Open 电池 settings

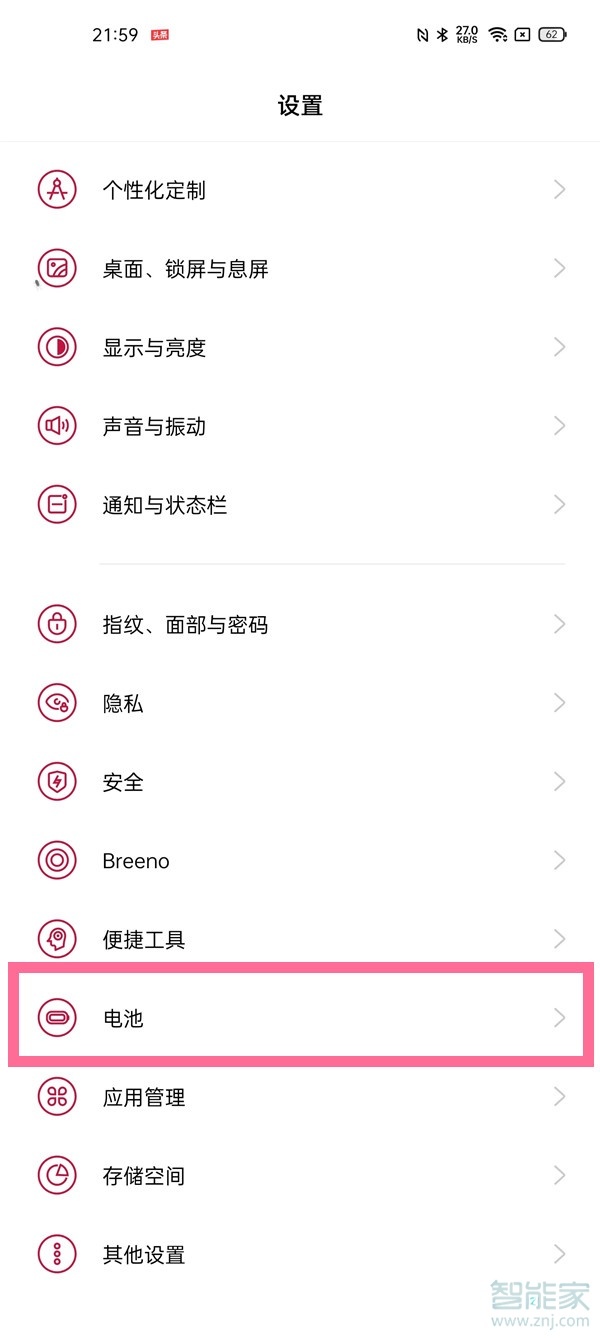coord(123,1018)
